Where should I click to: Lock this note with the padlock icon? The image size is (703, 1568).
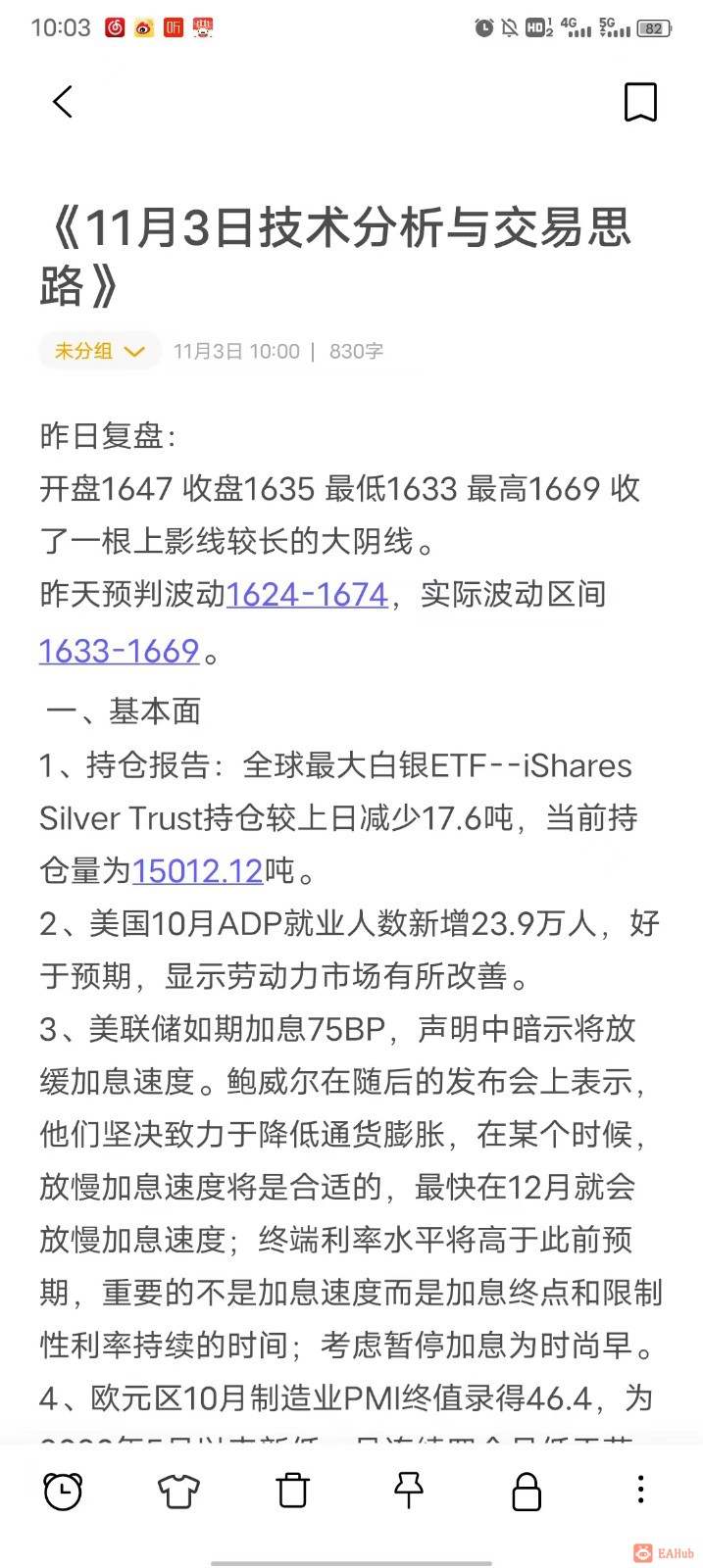point(527,1492)
